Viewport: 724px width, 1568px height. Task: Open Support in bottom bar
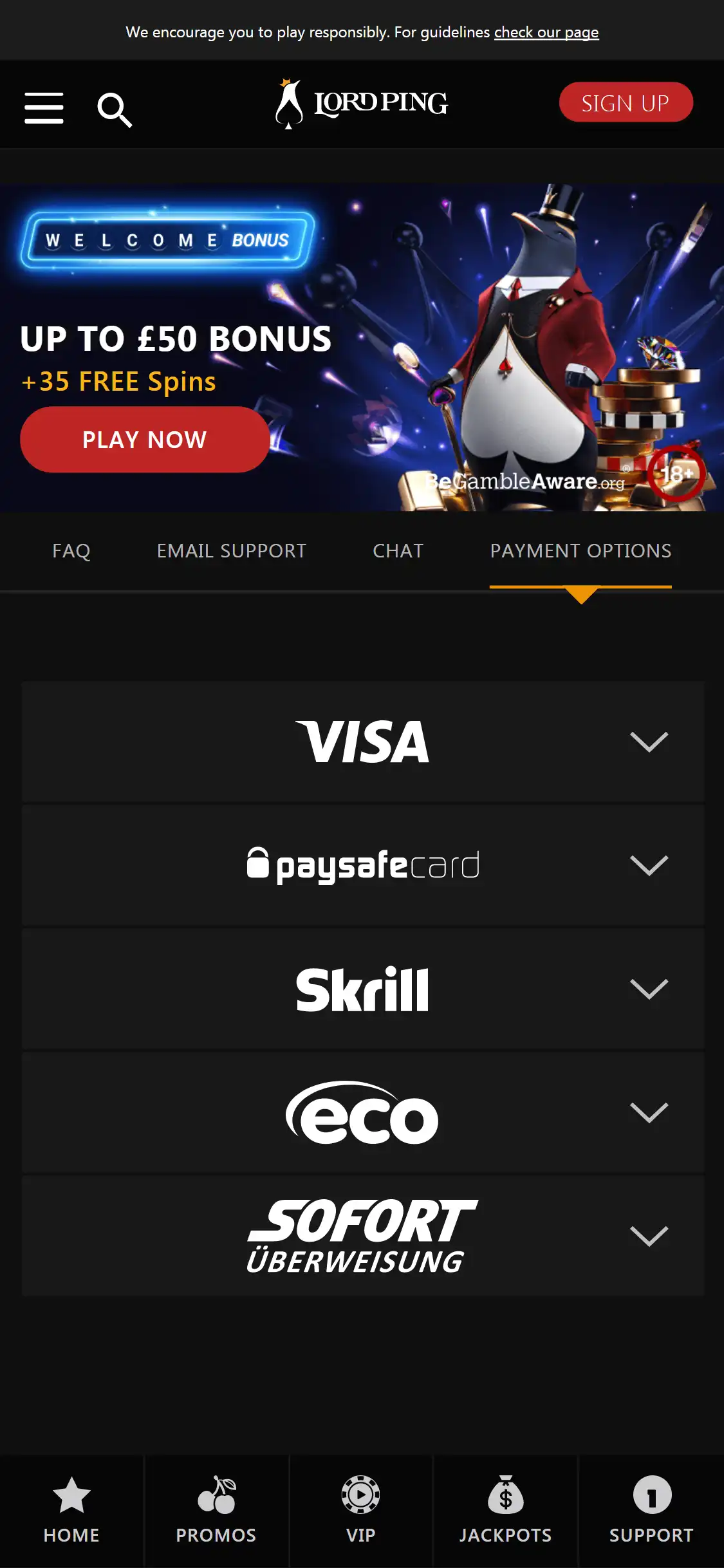[x=651, y=1510]
